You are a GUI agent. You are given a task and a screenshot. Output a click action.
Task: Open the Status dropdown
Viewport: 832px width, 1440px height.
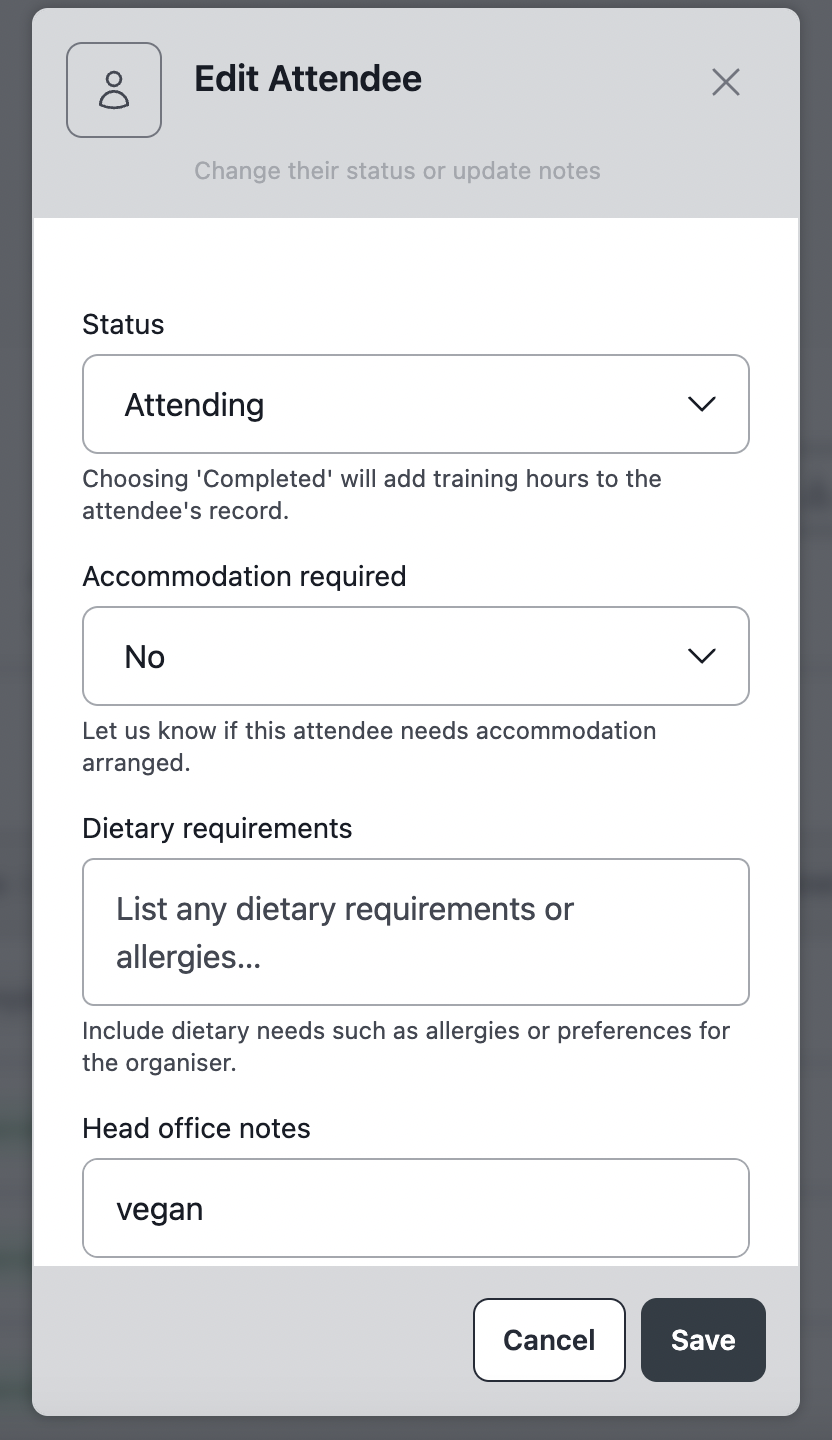click(416, 404)
